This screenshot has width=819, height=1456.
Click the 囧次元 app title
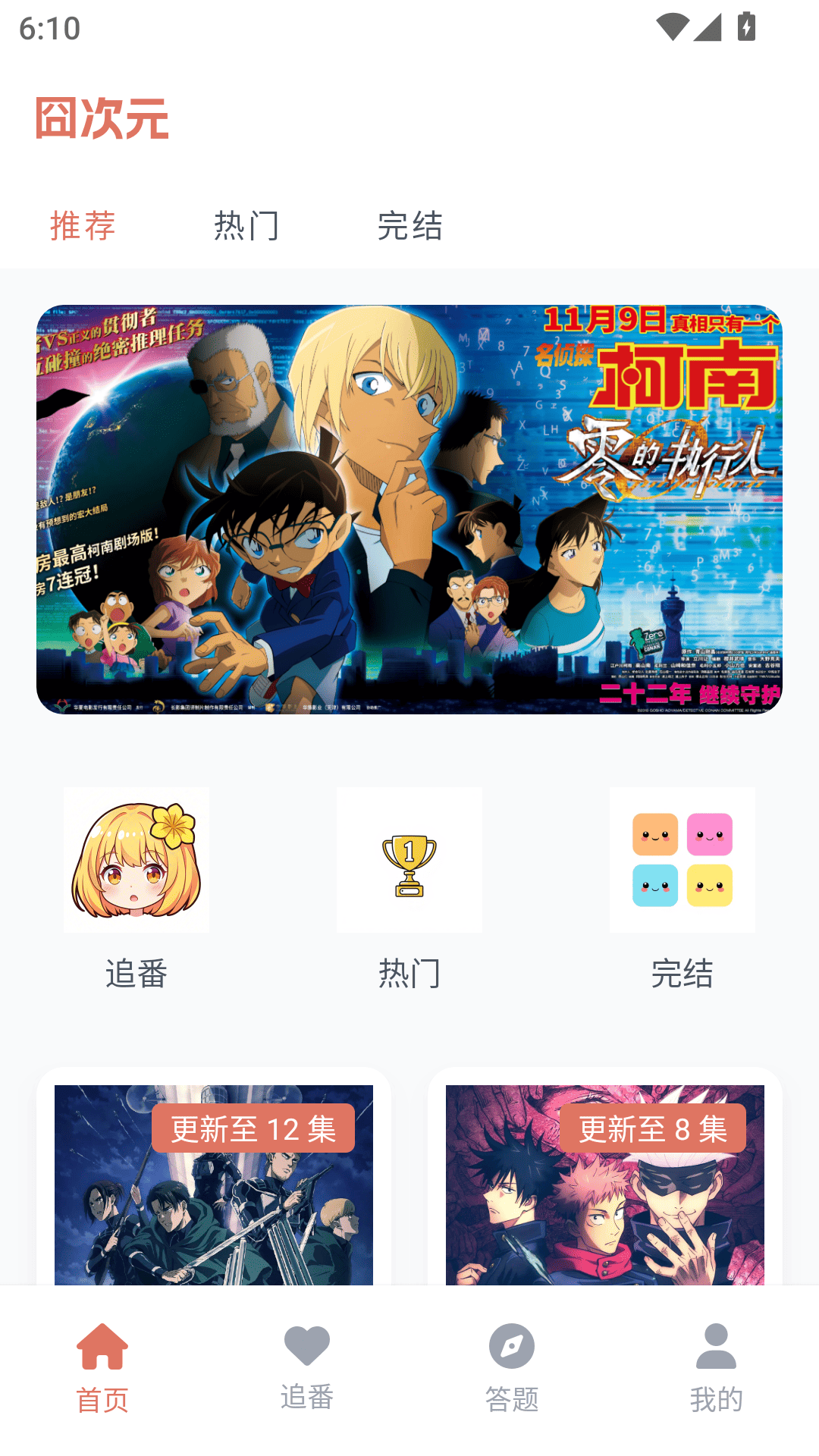[x=101, y=118]
